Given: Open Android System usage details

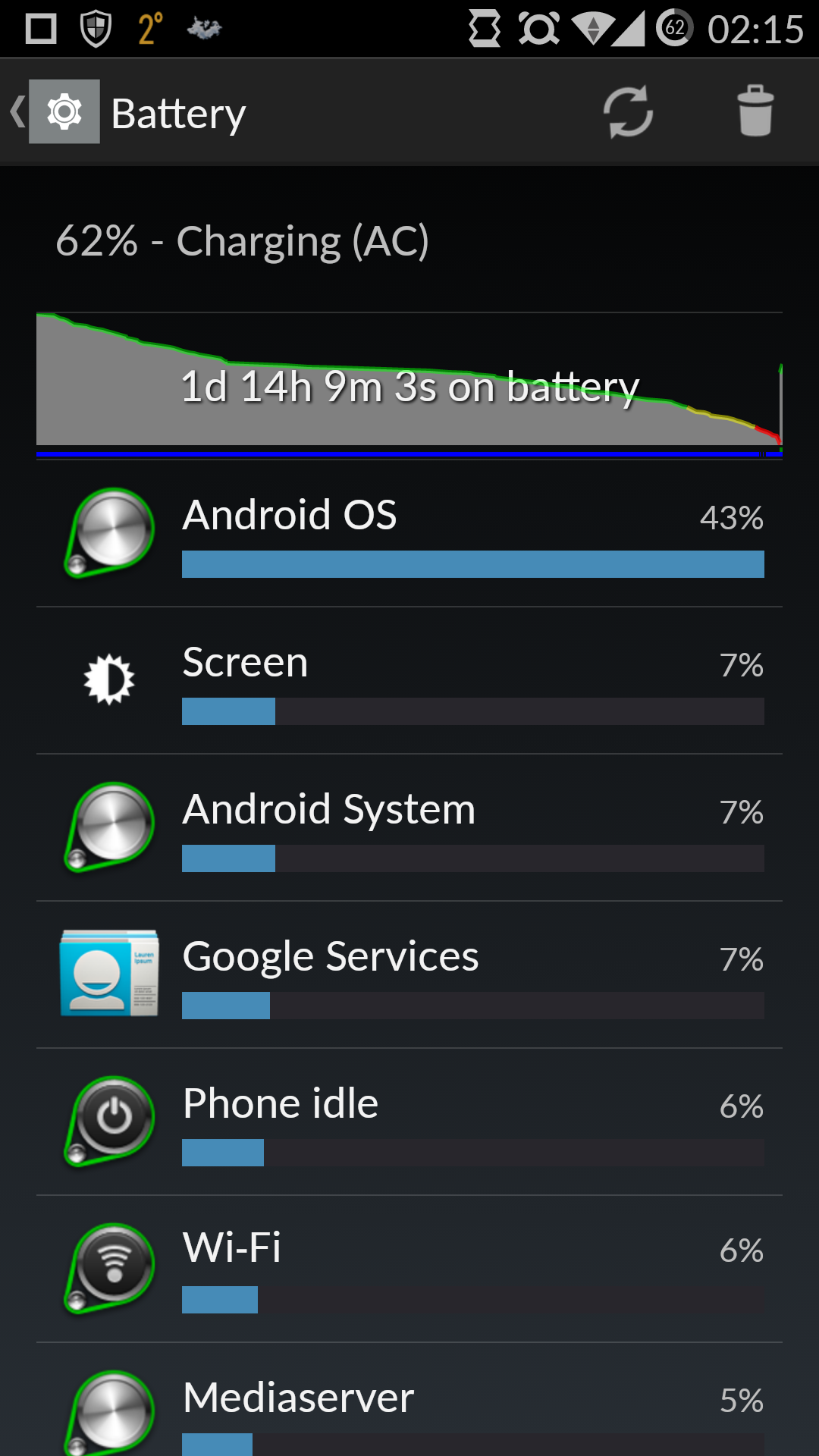Looking at the screenshot, I should coord(409,827).
